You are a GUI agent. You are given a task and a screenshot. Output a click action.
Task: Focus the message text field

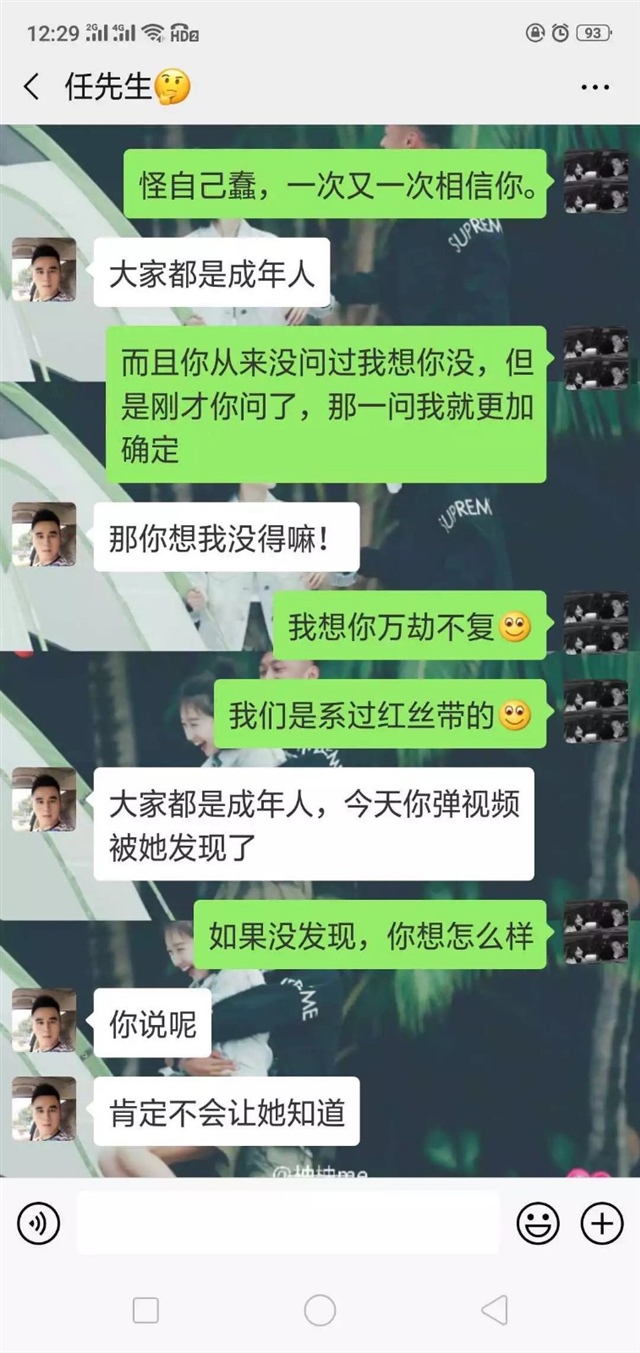[288, 1223]
